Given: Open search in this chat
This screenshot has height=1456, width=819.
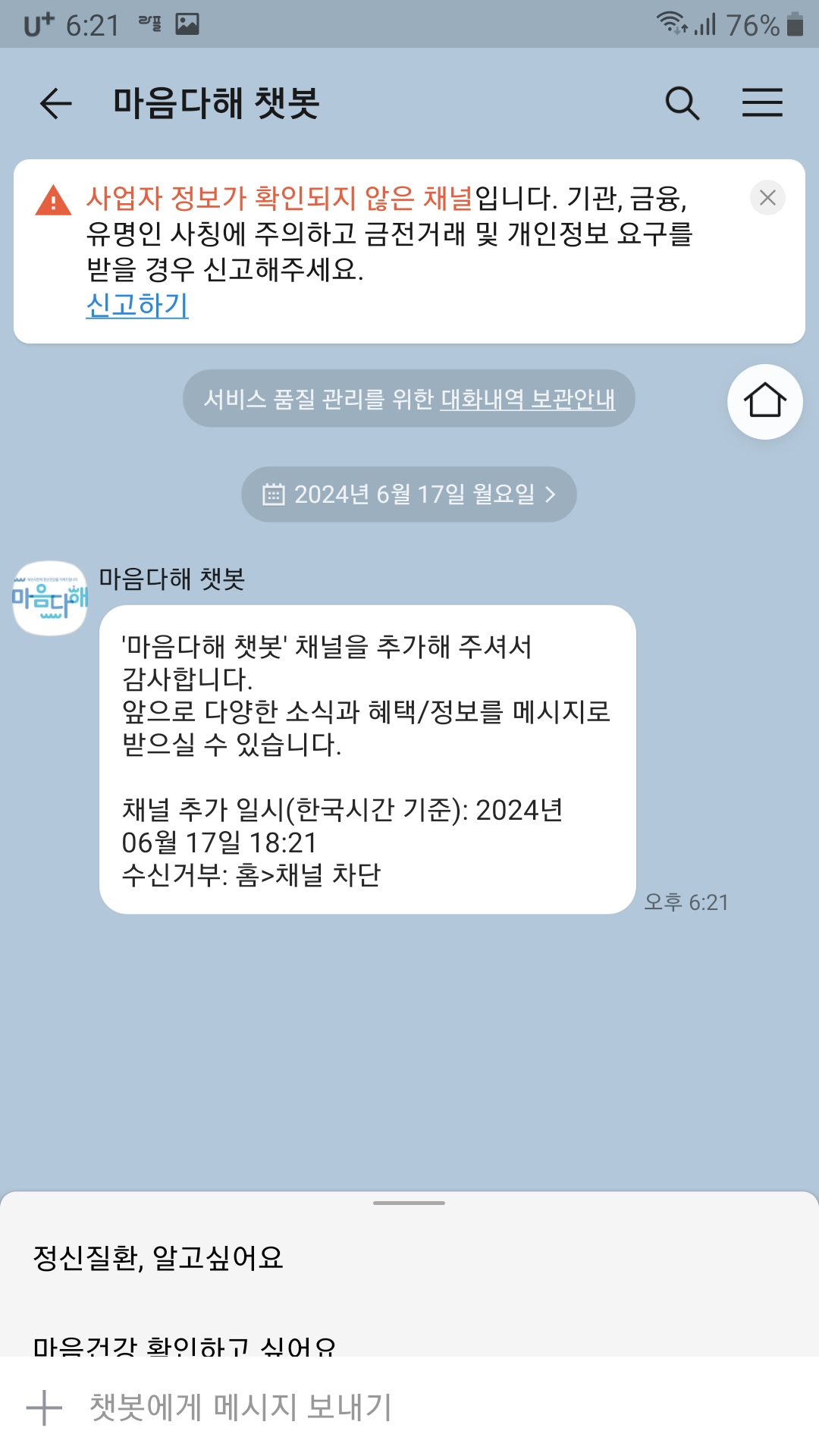Looking at the screenshot, I should [x=682, y=103].
